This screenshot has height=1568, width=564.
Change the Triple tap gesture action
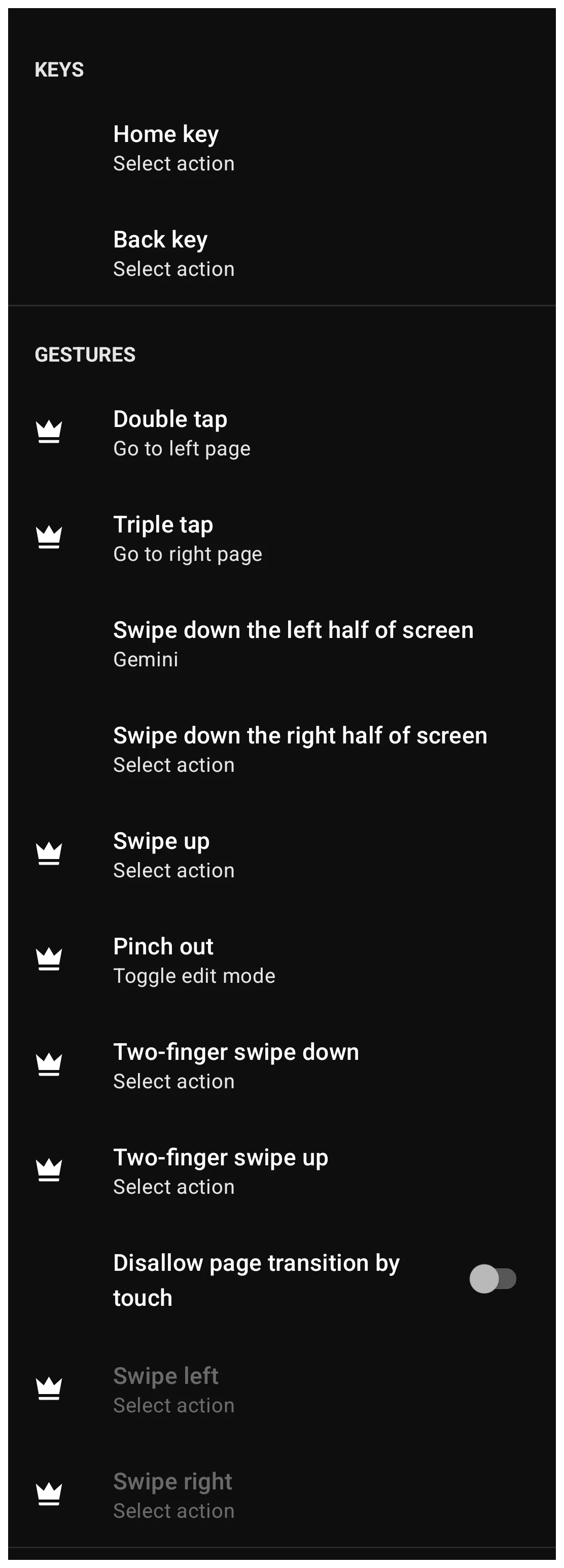point(282,538)
